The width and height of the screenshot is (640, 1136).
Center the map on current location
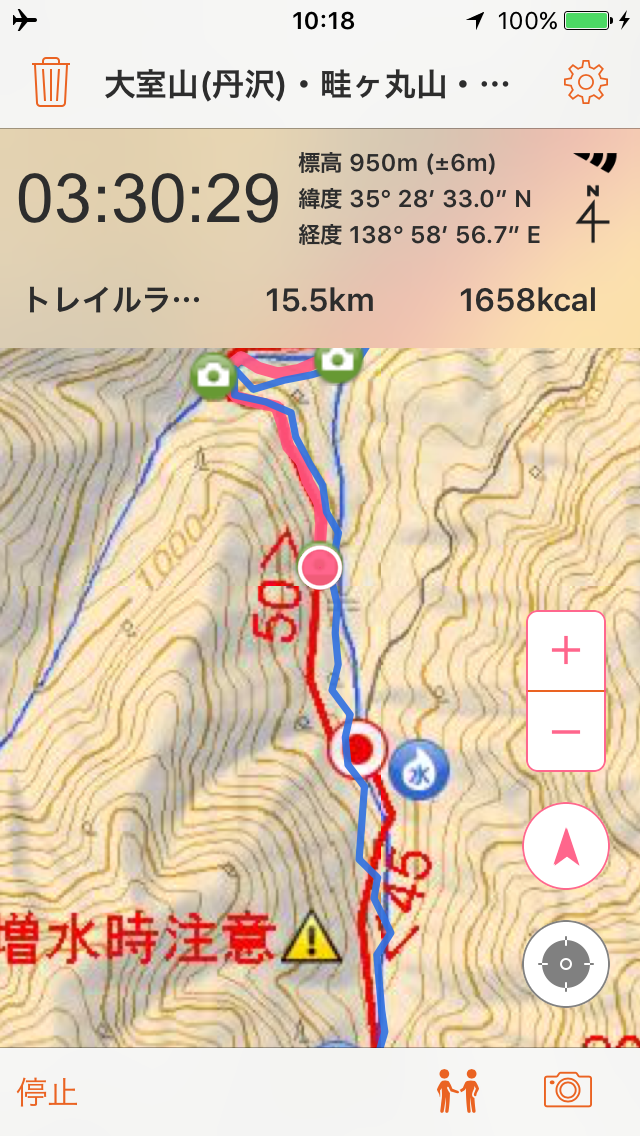(x=566, y=963)
